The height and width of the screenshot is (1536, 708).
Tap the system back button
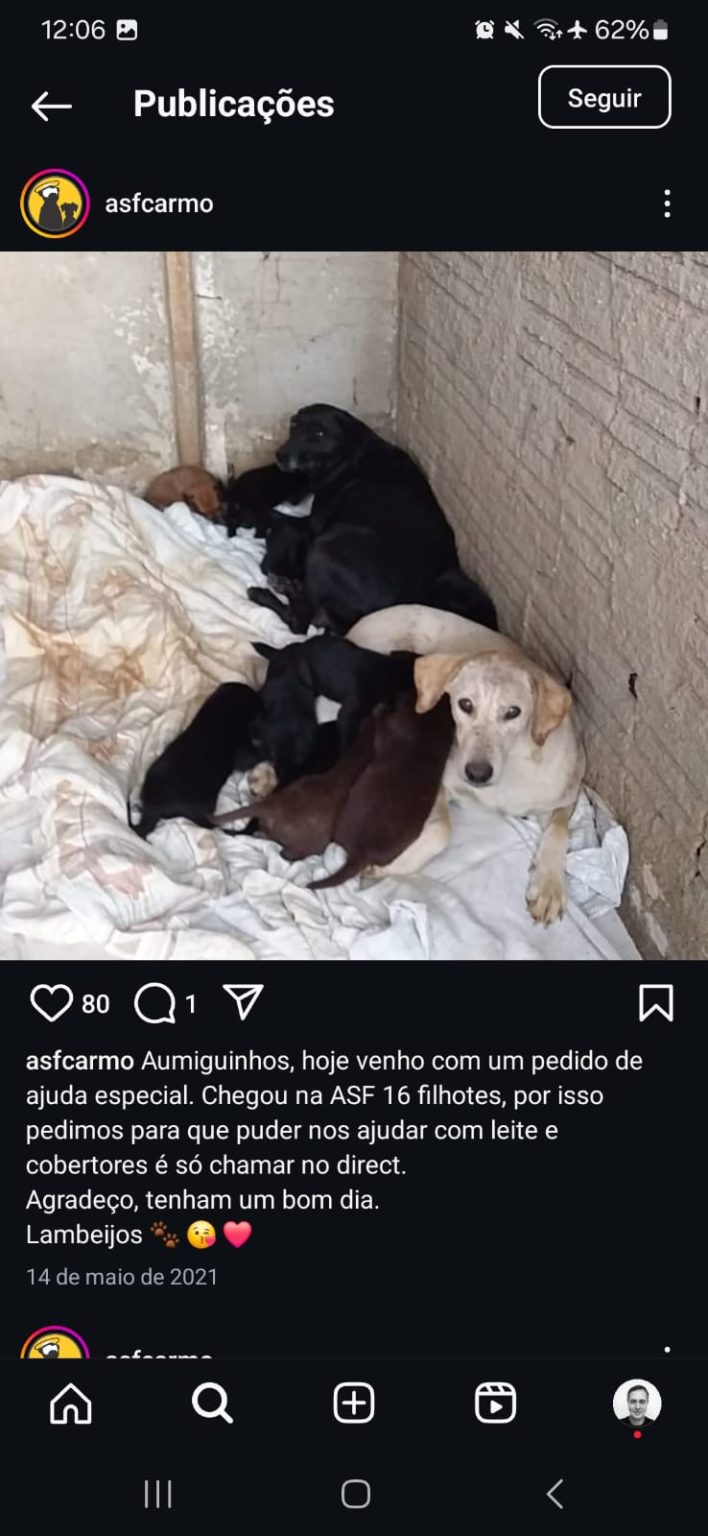coord(555,1494)
